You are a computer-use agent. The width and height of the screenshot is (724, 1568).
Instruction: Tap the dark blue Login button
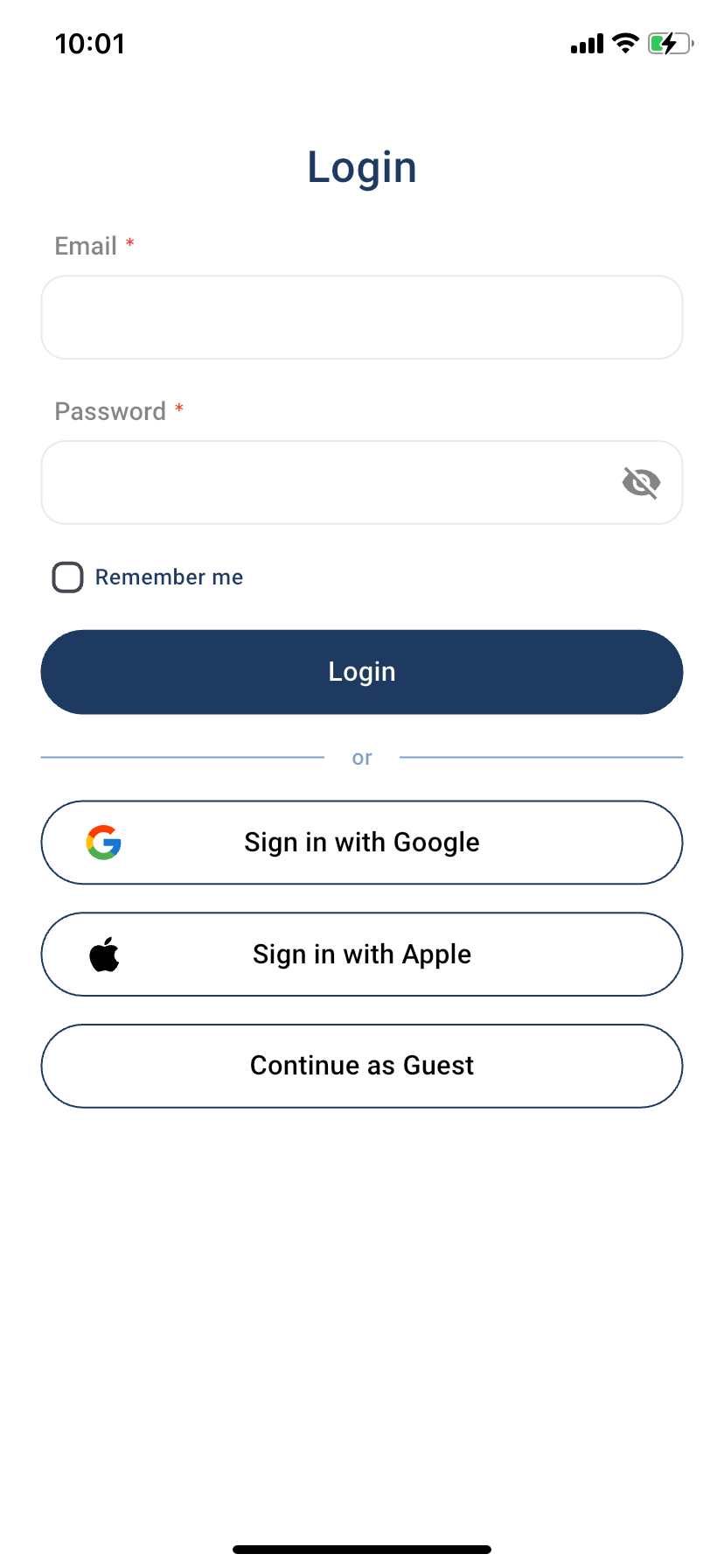(362, 672)
